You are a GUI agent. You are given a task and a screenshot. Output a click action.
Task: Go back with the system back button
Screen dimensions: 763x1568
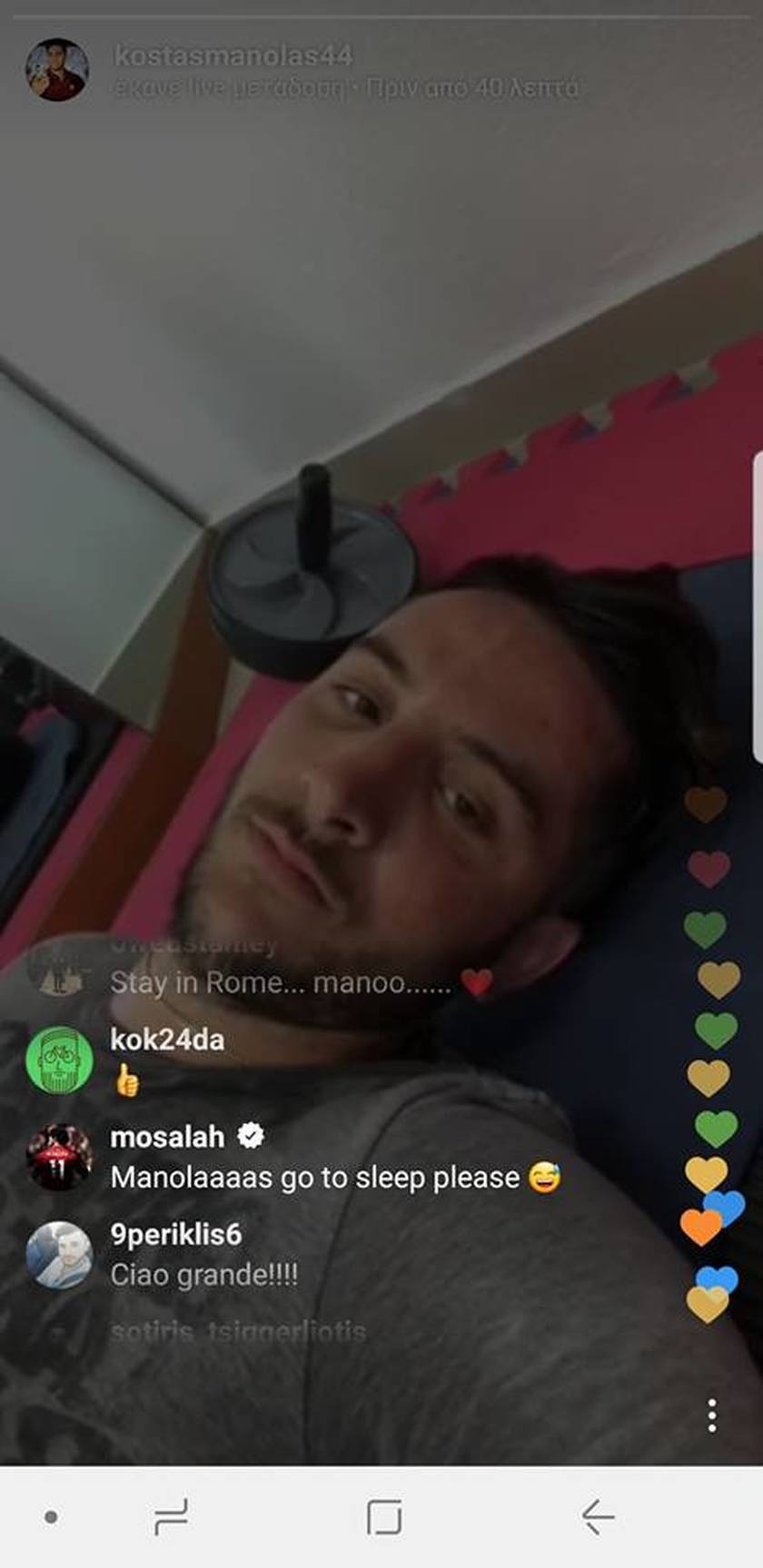(x=598, y=1516)
